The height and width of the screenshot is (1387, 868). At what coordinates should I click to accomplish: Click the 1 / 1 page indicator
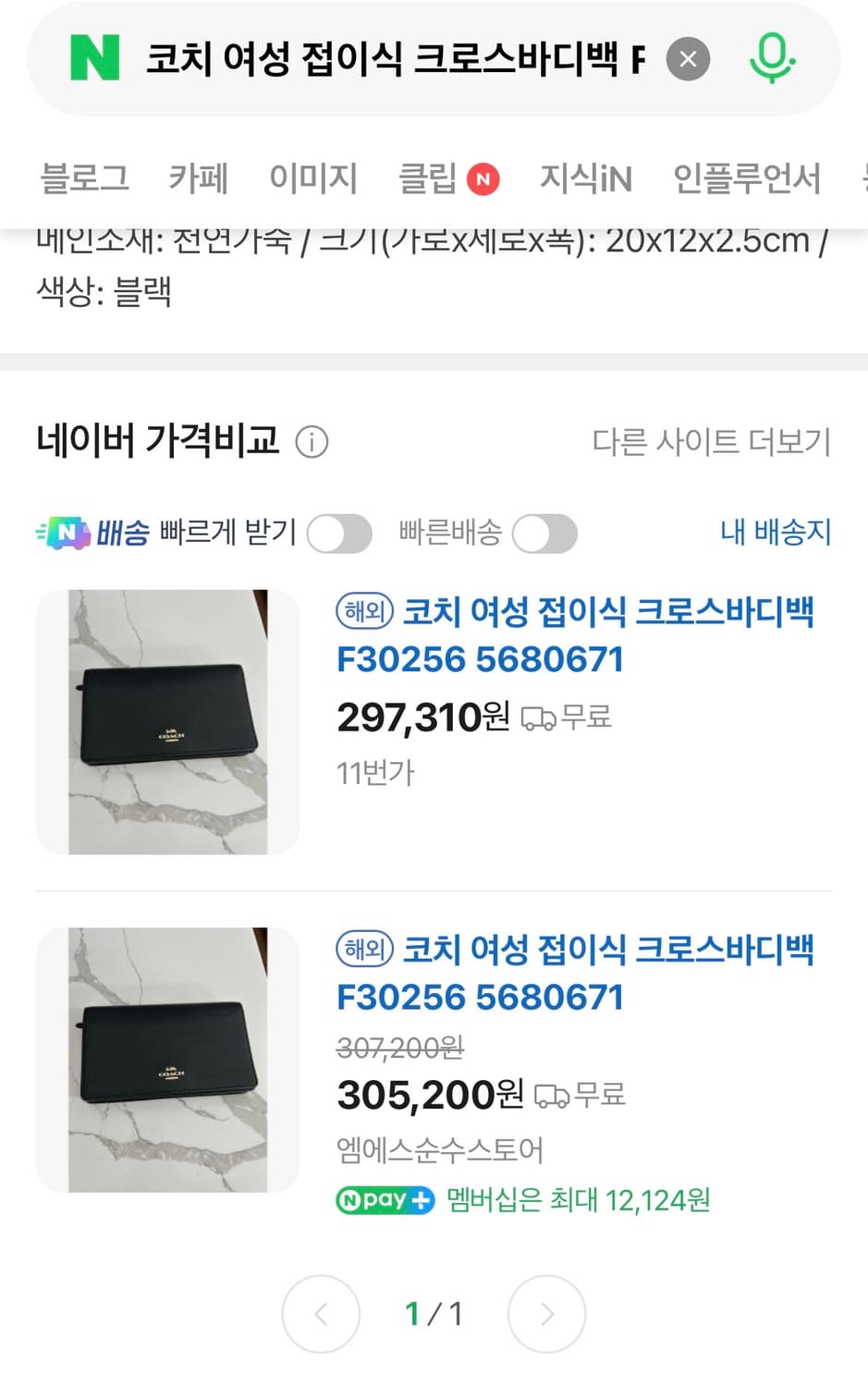click(434, 1313)
